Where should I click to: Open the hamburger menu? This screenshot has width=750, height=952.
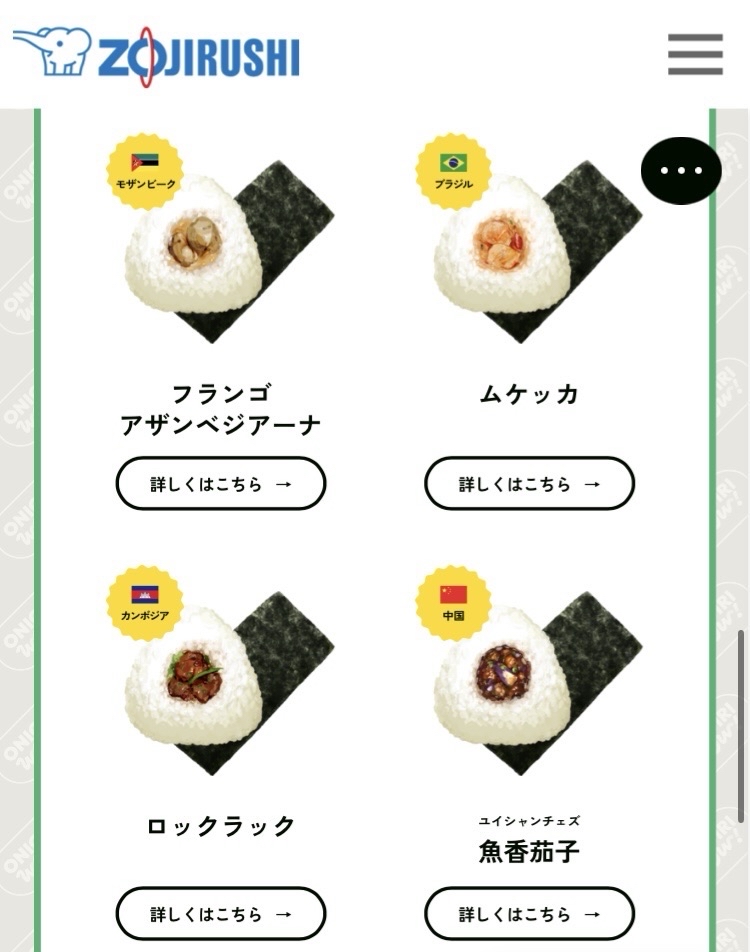(x=695, y=54)
